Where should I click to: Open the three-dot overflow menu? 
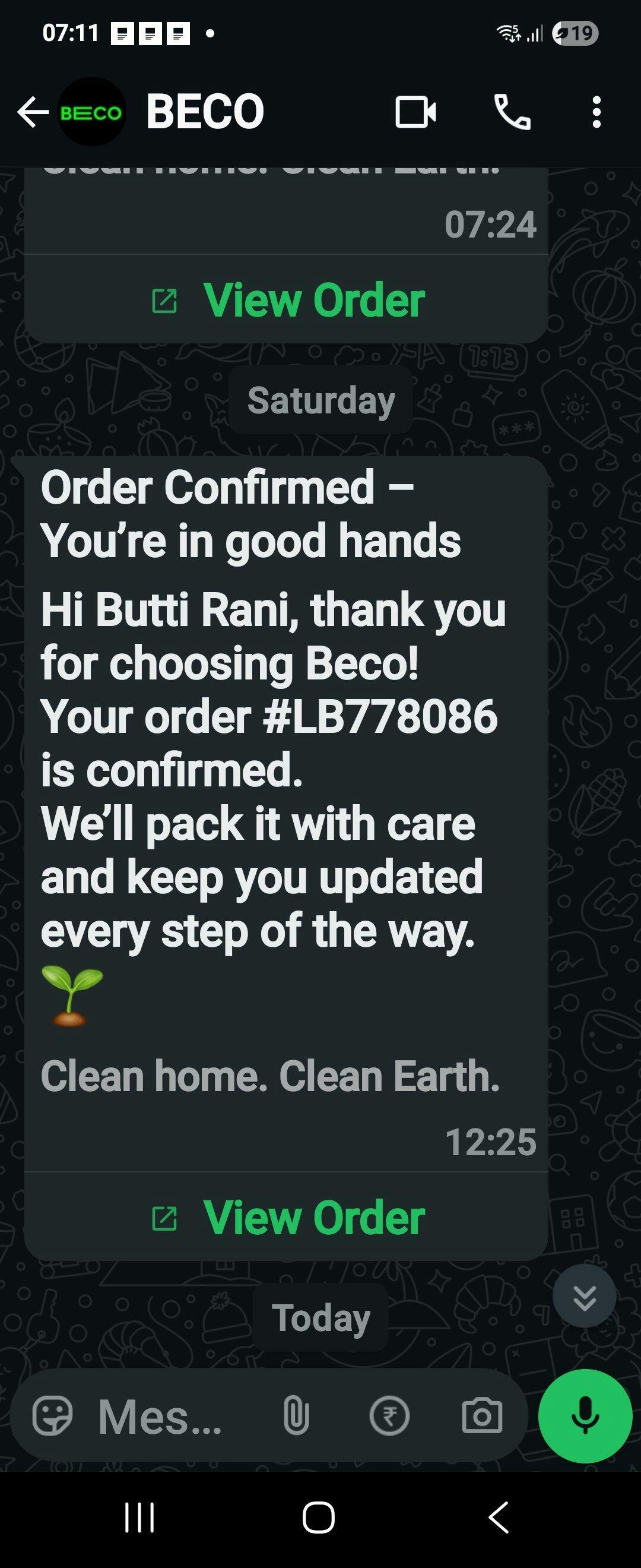point(596,112)
